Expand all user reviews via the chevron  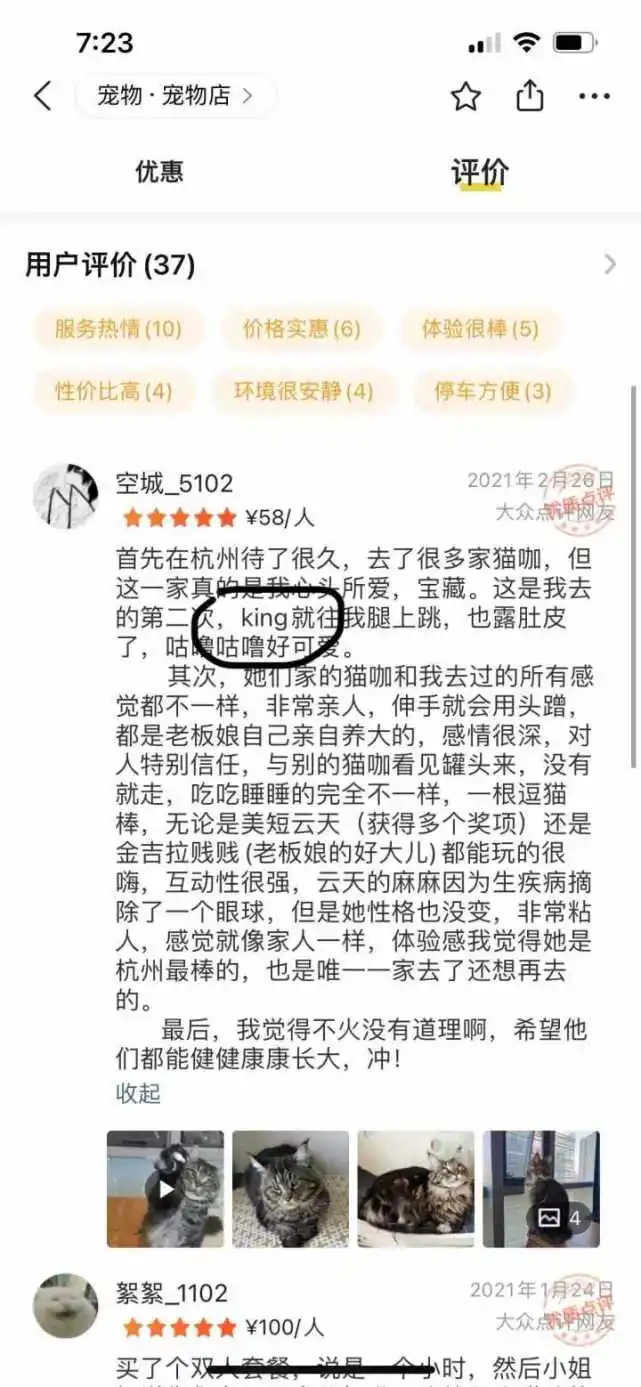[609, 265]
